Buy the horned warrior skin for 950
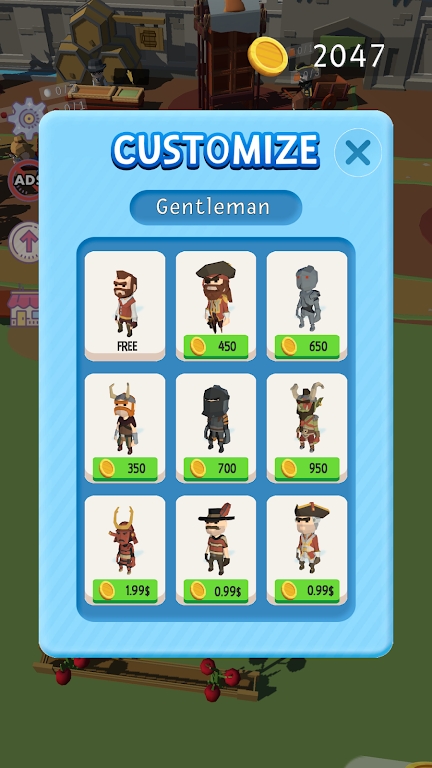Screen dimensions: 432x768 tap(307, 469)
